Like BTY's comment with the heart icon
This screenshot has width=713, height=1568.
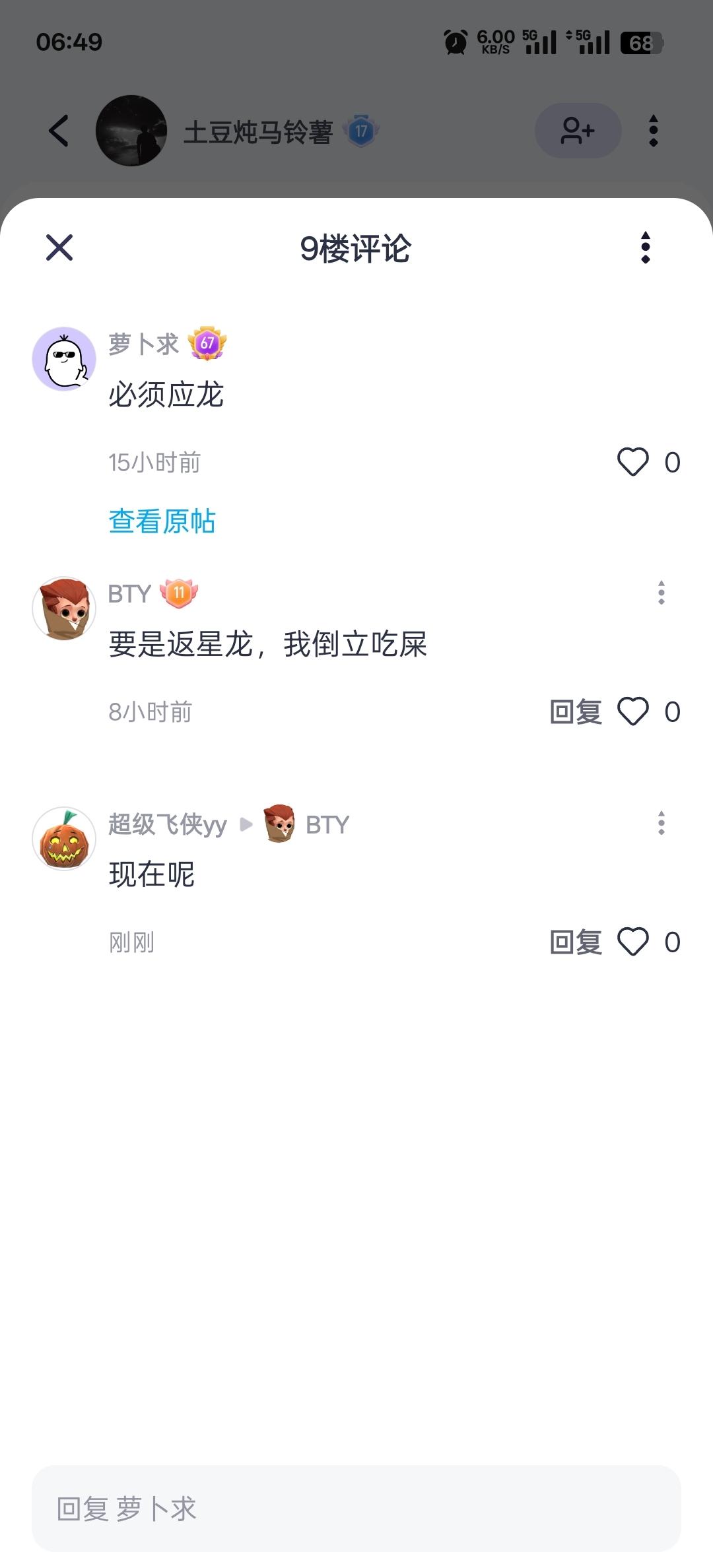click(634, 711)
